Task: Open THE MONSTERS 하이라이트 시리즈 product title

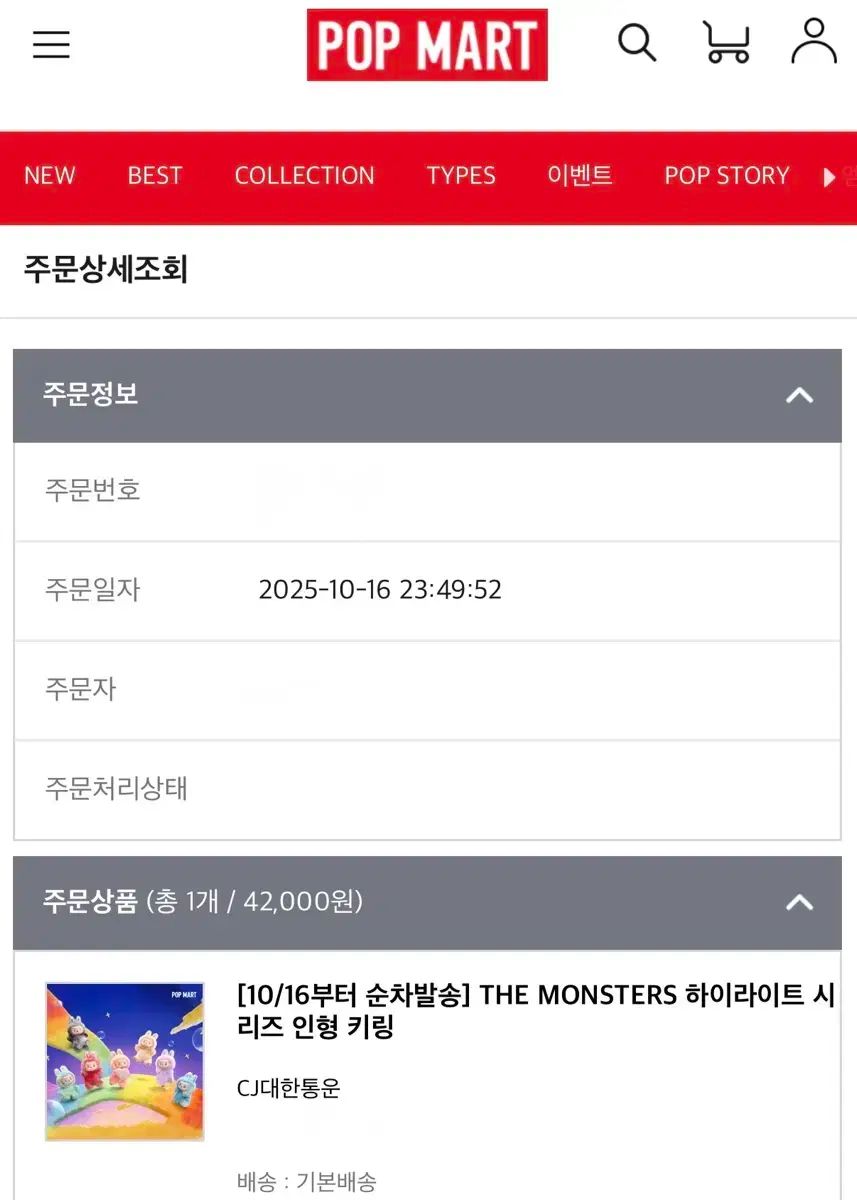Action: (535, 1010)
